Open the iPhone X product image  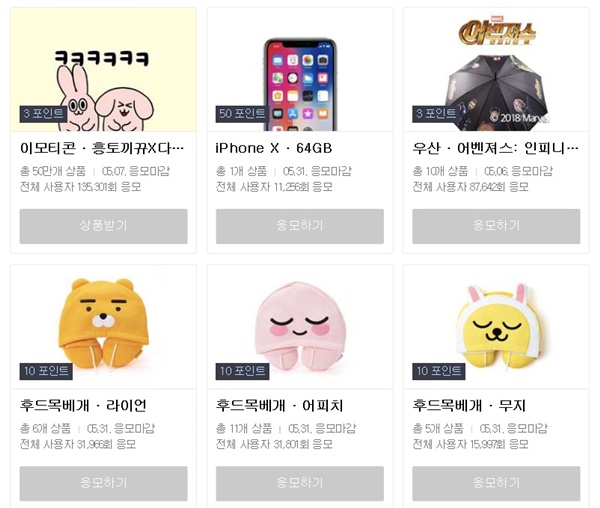point(299,70)
